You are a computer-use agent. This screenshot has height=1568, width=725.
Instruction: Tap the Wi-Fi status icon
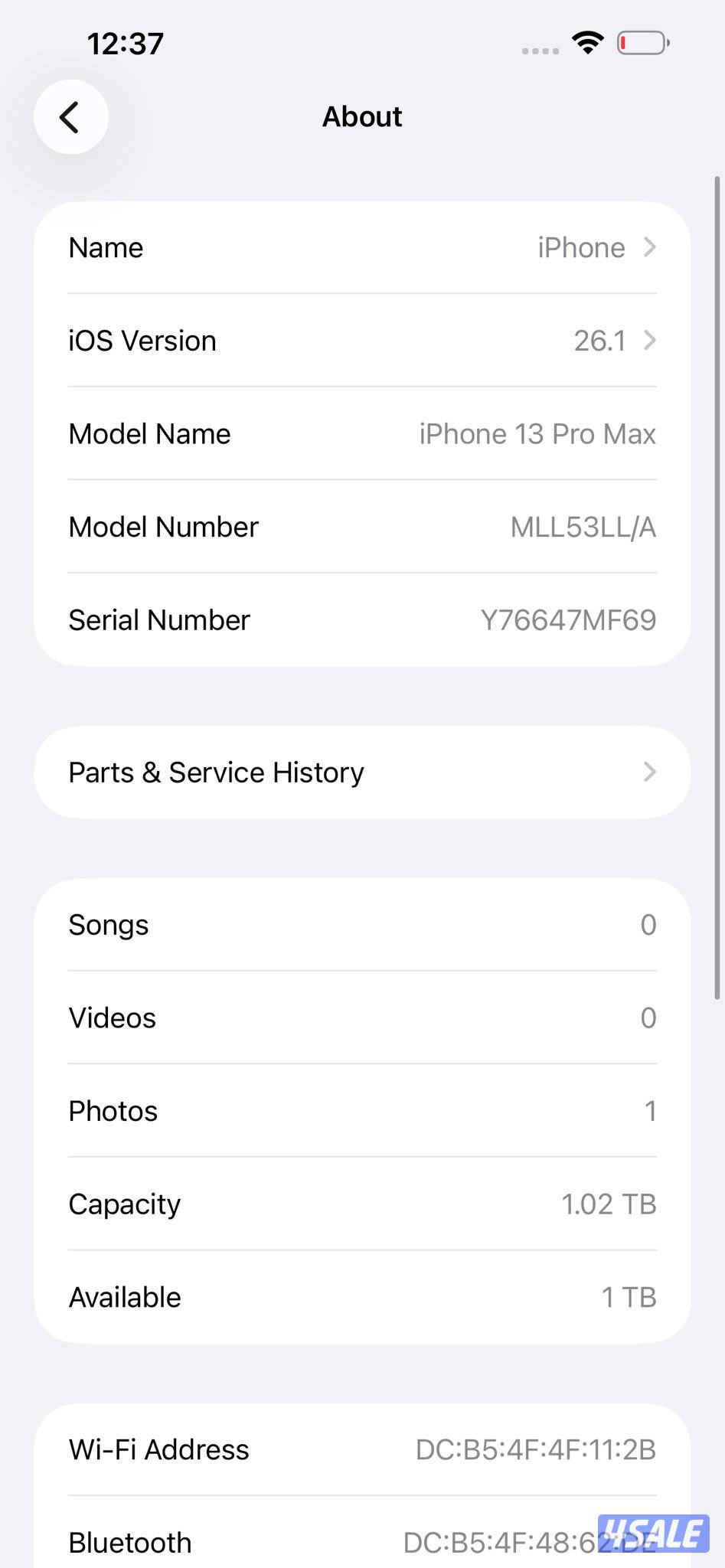pos(586,44)
